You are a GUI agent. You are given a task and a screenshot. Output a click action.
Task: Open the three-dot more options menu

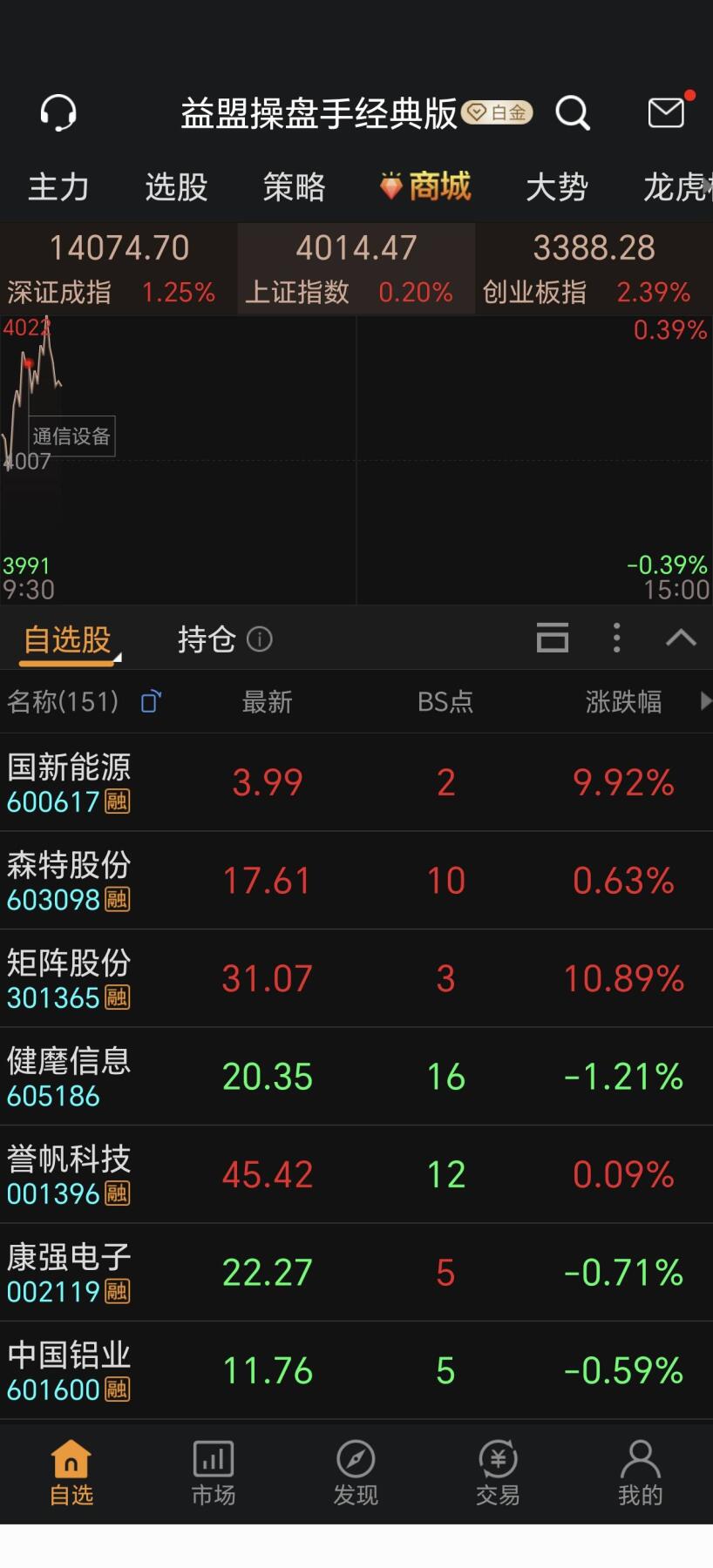(616, 639)
